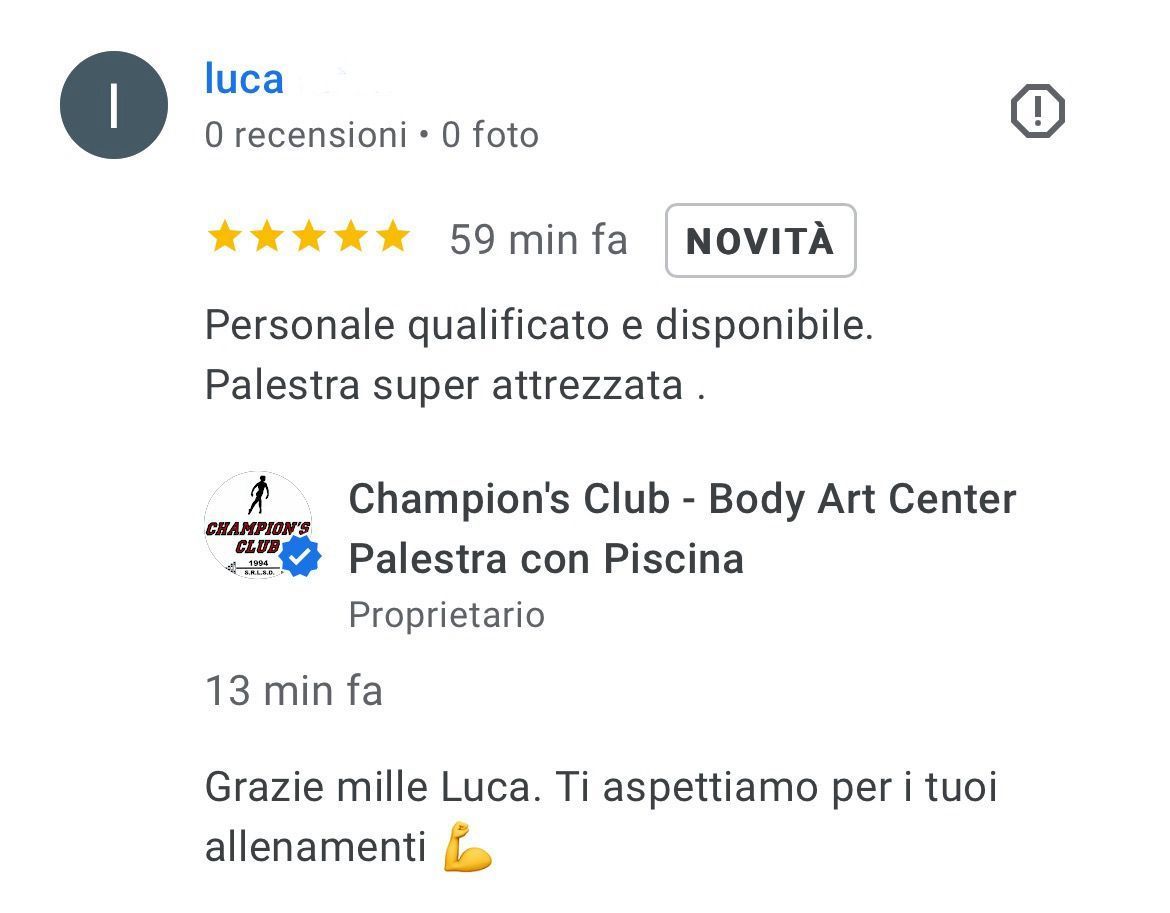The image size is (1170, 913).
Task: Tap luca's profile avatar
Action: (114, 106)
